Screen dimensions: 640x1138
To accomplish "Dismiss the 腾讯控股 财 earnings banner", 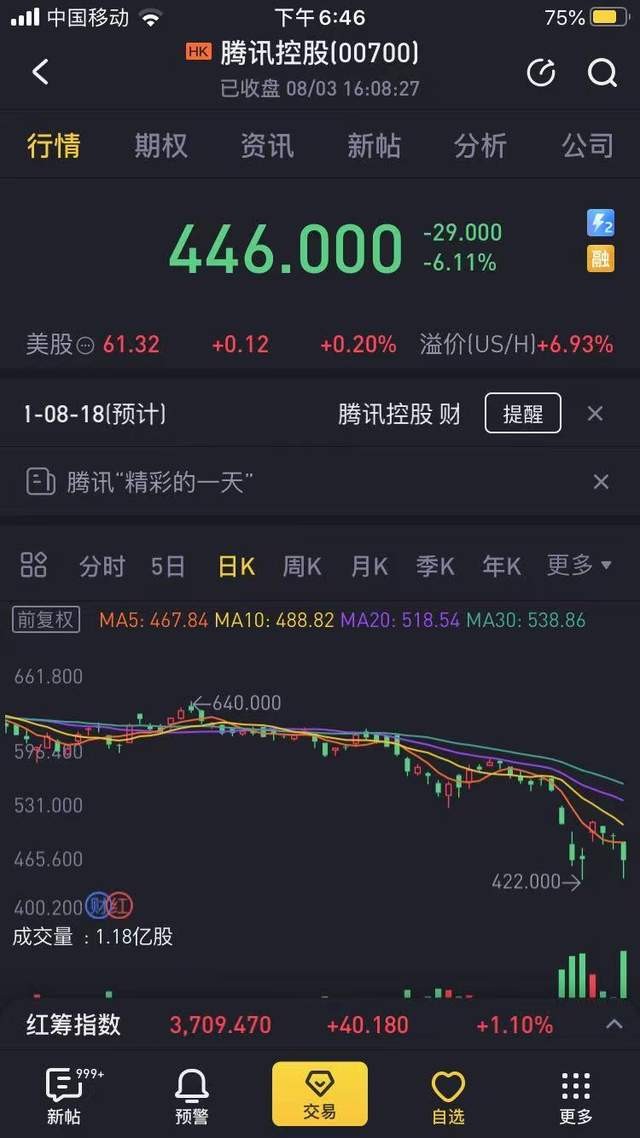I will (595, 414).
